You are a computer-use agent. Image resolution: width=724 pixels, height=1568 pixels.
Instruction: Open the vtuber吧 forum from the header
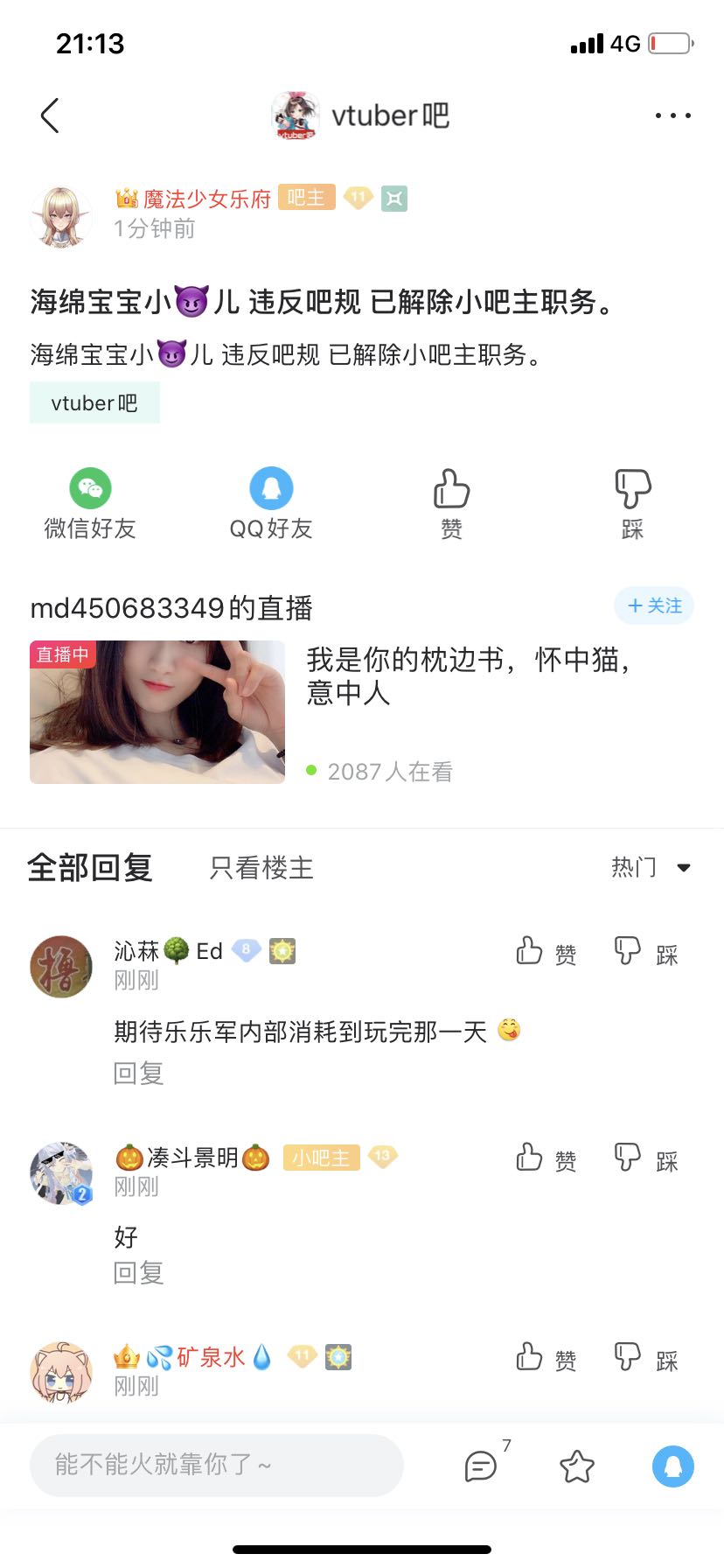[362, 115]
